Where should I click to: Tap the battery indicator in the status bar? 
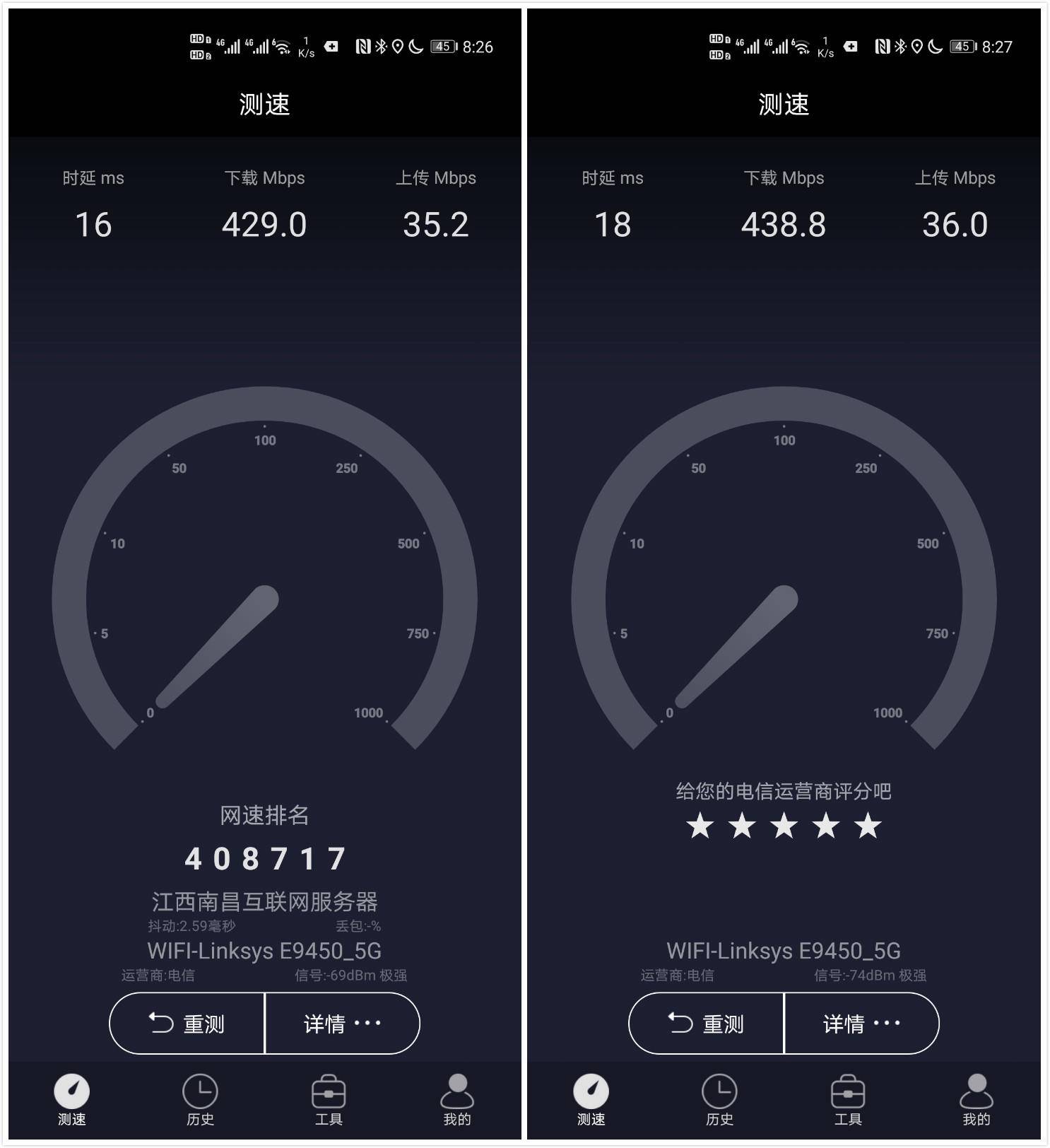coord(444,46)
